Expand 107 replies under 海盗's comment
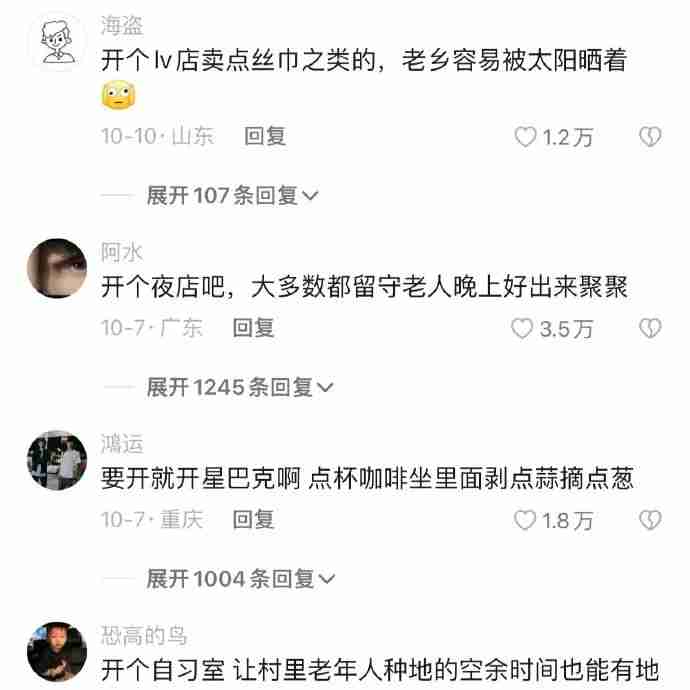The width and height of the screenshot is (690, 690). point(232,196)
